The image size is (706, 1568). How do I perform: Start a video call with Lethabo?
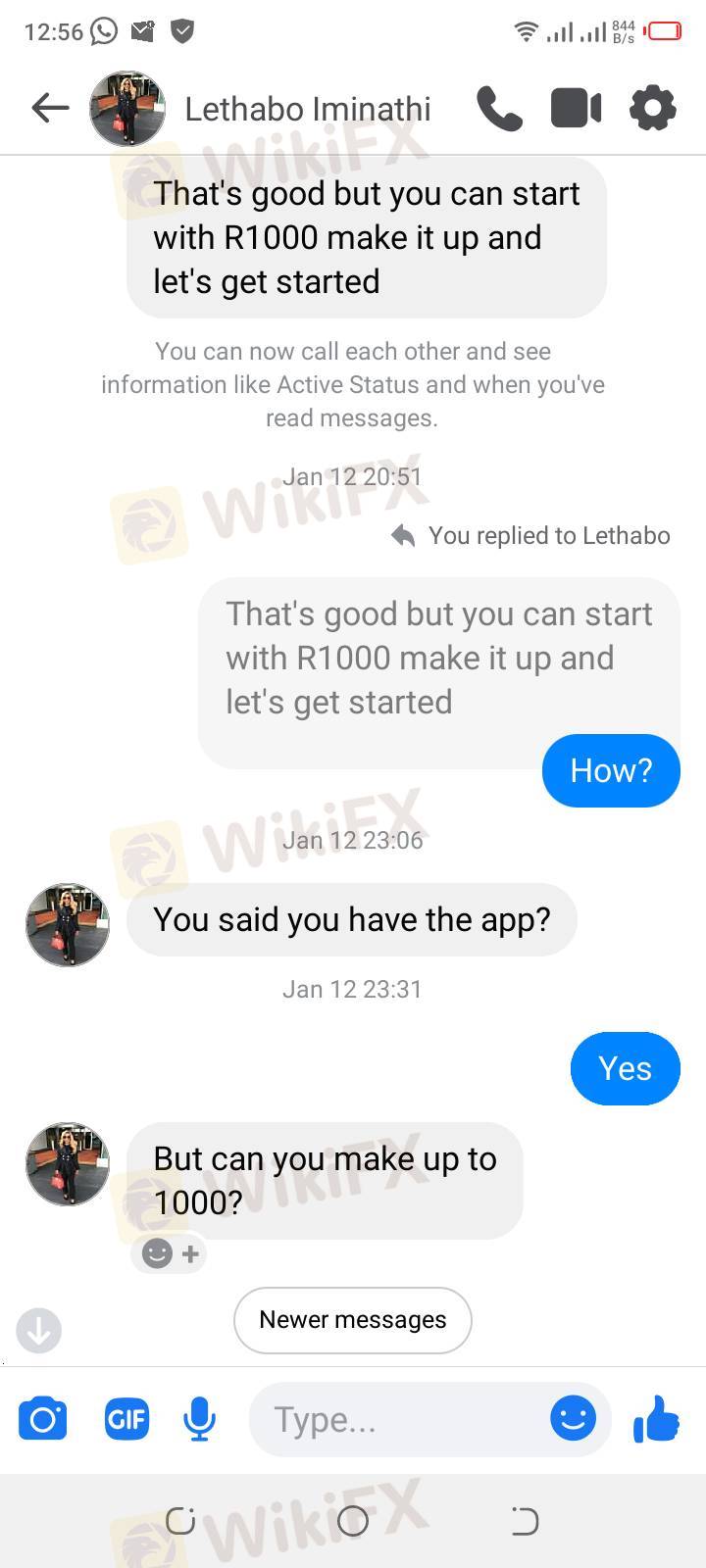(x=577, y=108)
